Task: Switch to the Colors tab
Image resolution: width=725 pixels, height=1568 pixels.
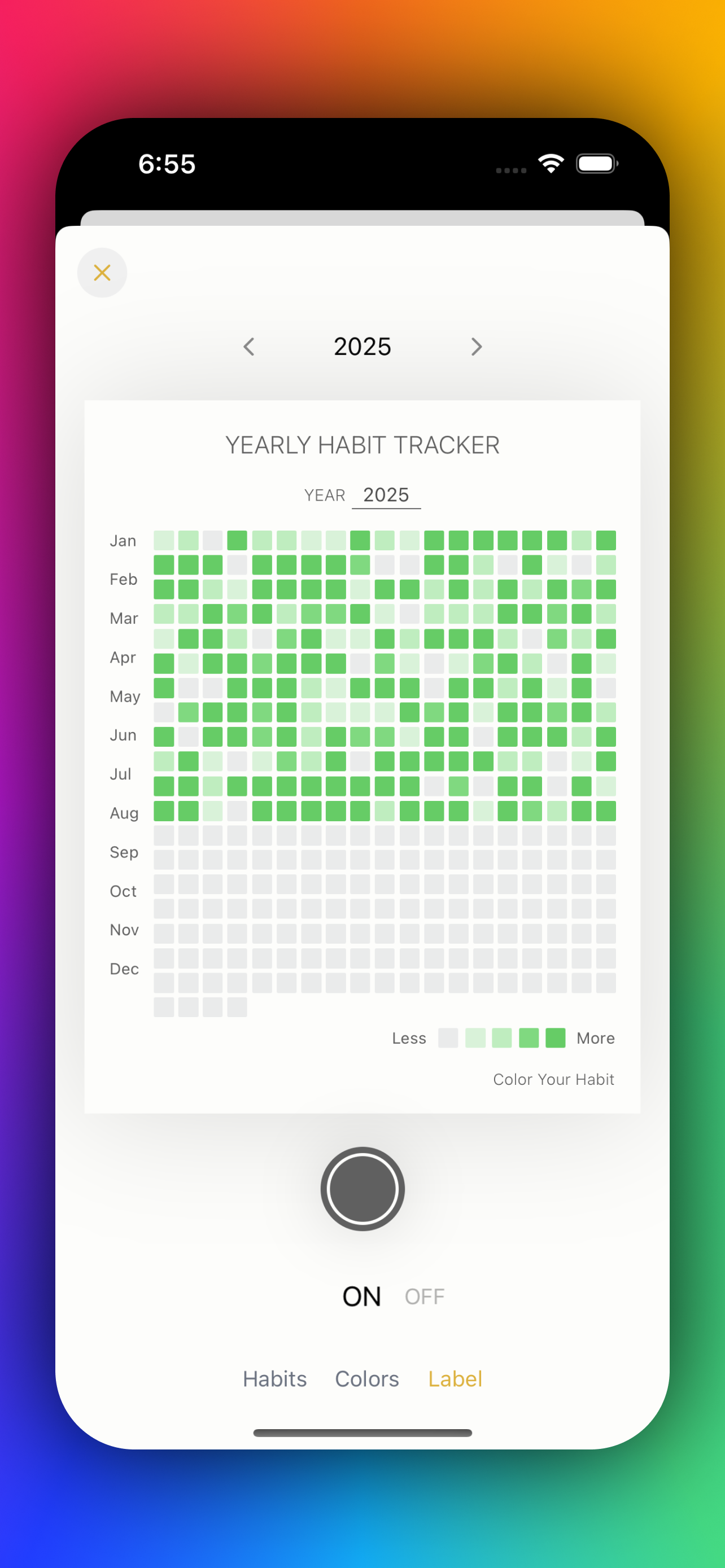Action: pyautogui.click(x=366, y=1379)
